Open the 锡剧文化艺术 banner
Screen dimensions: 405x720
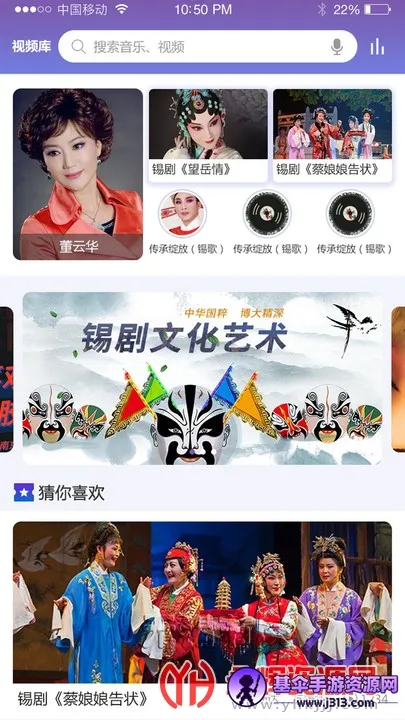point(202,378)
